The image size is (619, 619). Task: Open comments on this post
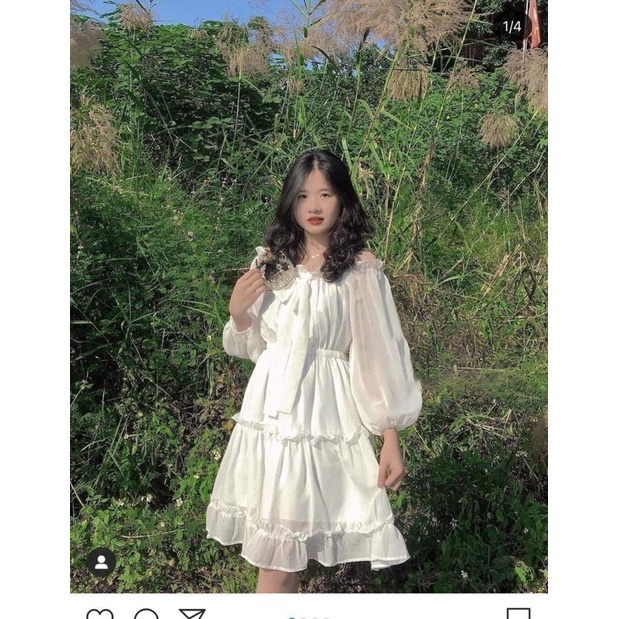146,614
